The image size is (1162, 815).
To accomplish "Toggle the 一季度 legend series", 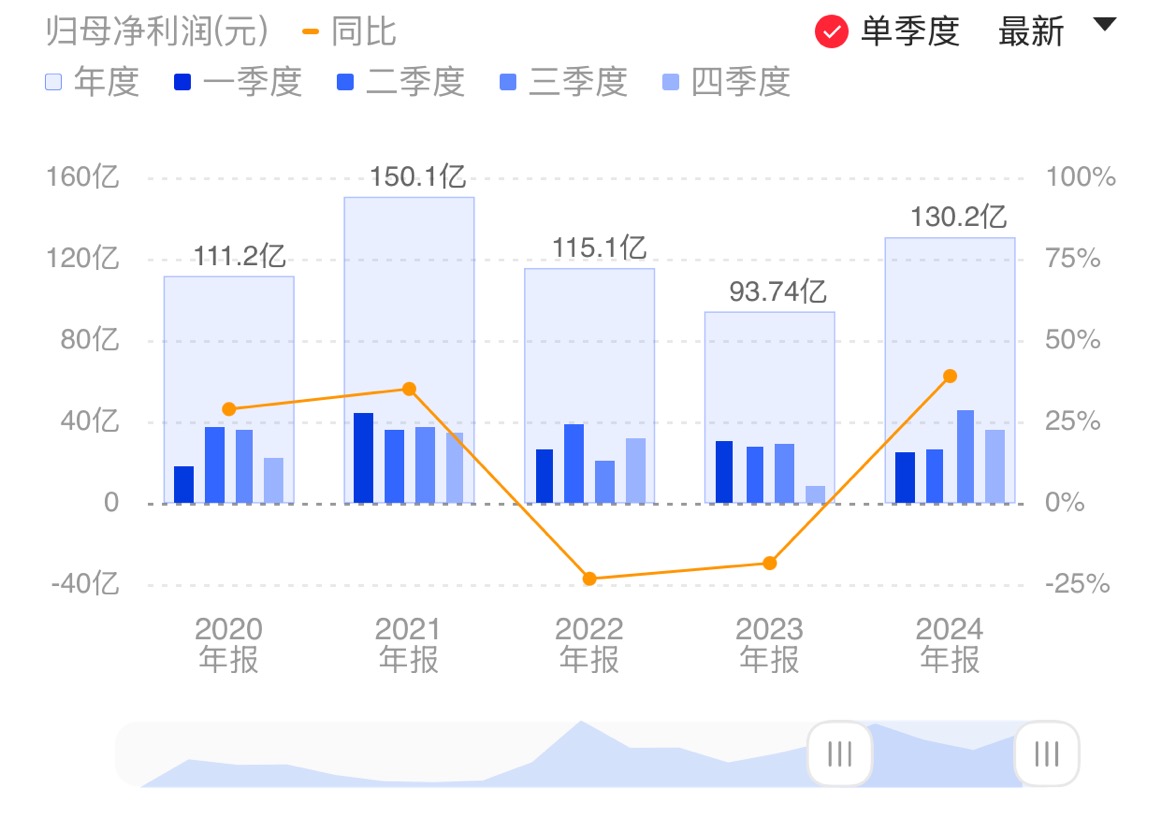I will click(x=236, y=82).
